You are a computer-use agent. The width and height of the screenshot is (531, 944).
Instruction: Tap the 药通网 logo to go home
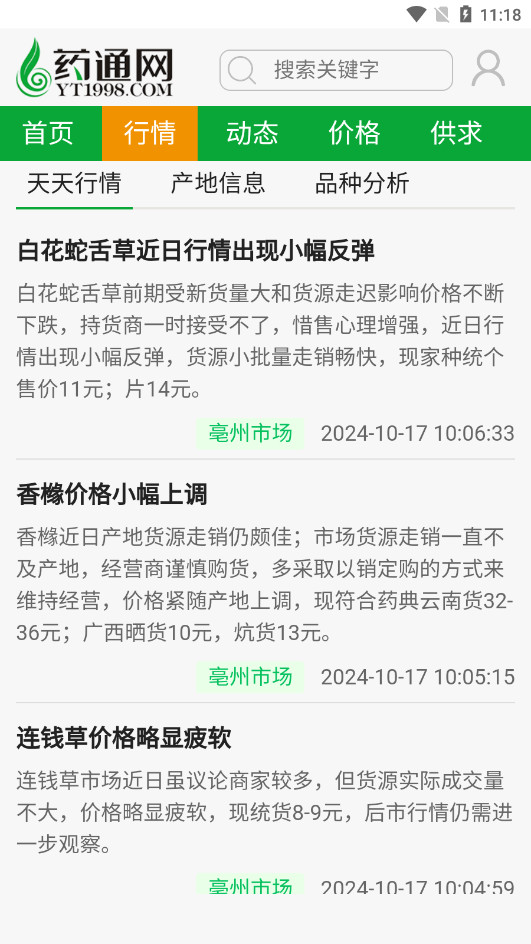tap(95, 69)
